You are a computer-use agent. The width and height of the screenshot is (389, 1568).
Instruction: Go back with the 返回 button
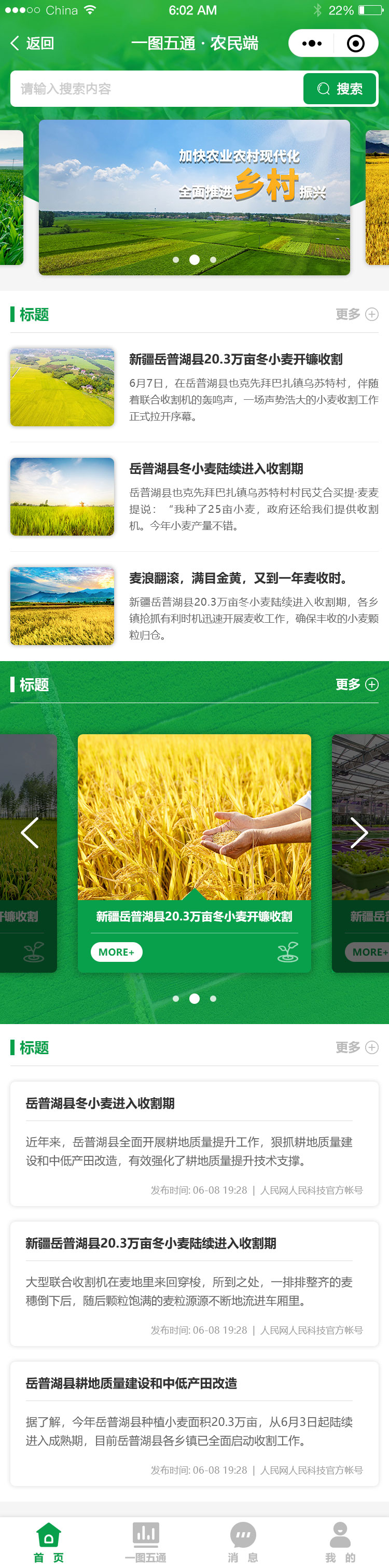[33, 43]
